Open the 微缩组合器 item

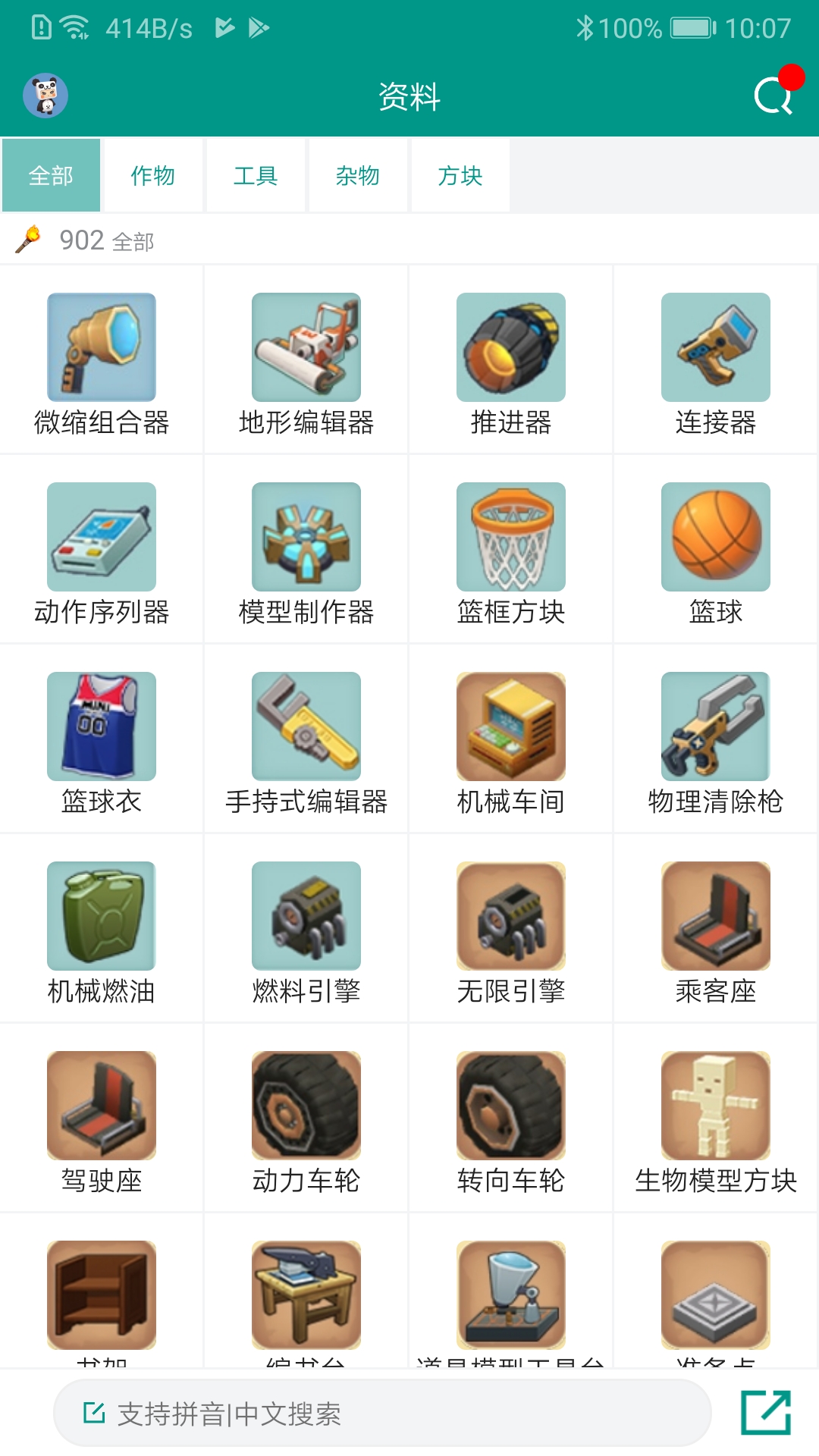click(x=102, y=361)
